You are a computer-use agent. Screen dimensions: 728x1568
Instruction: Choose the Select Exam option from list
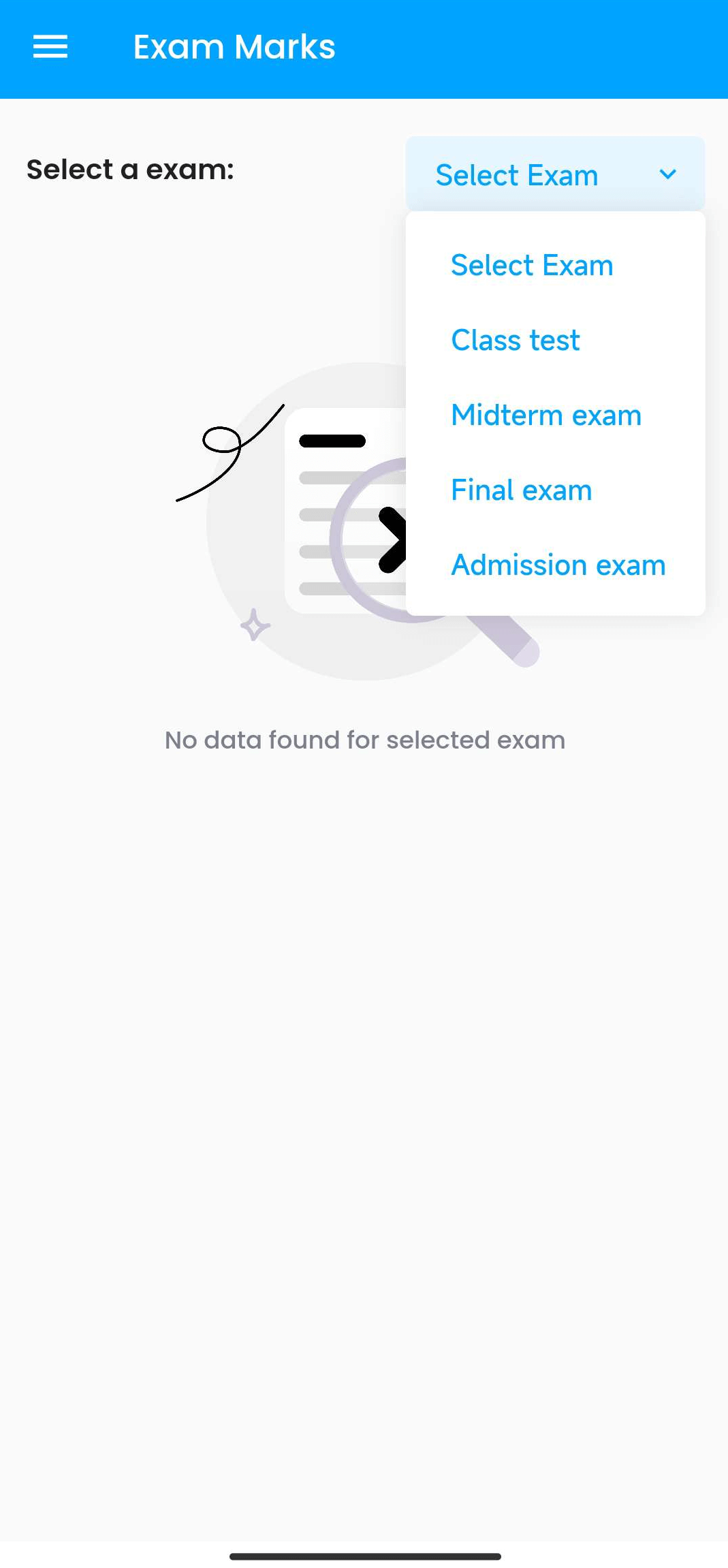[x=532, y=265]
